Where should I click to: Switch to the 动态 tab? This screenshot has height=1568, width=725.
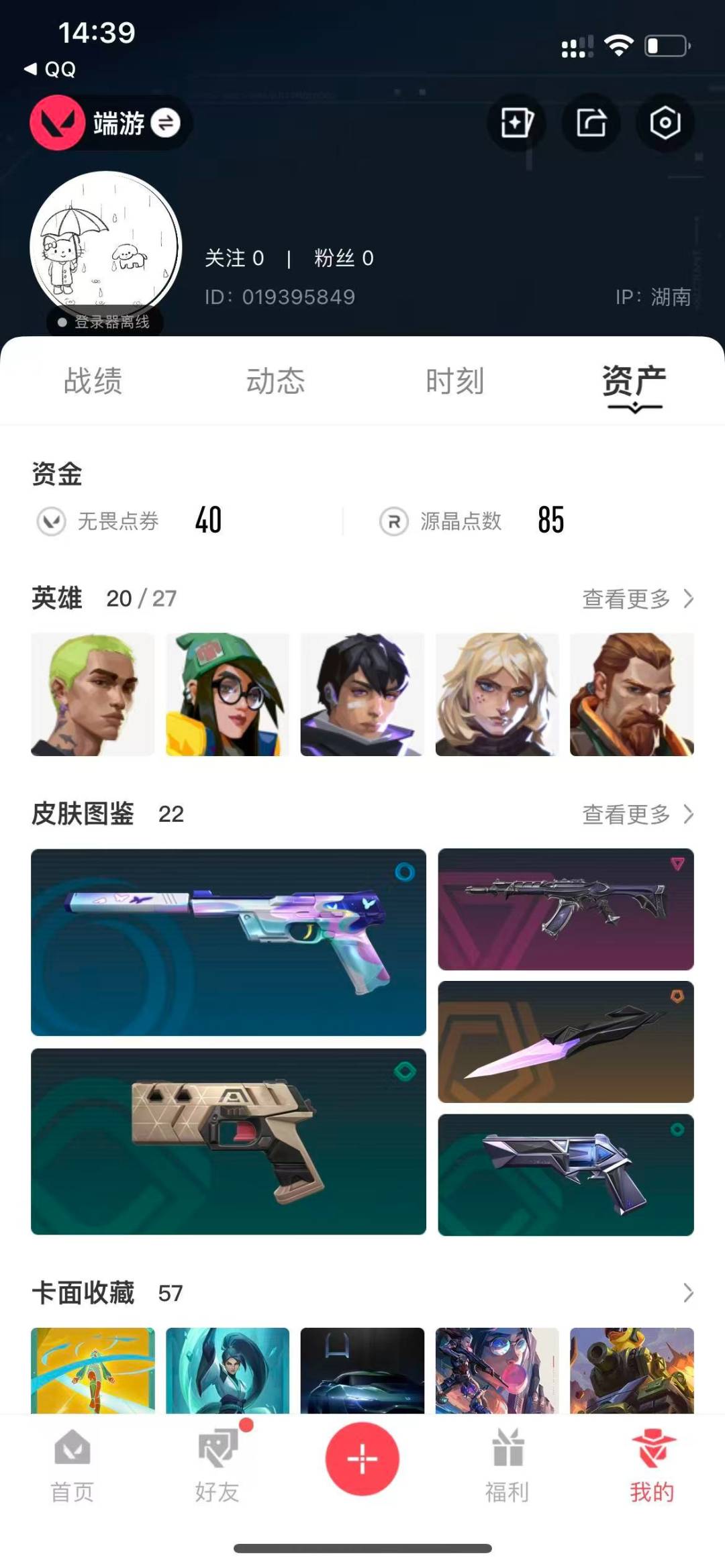click(x=275, y=381)
